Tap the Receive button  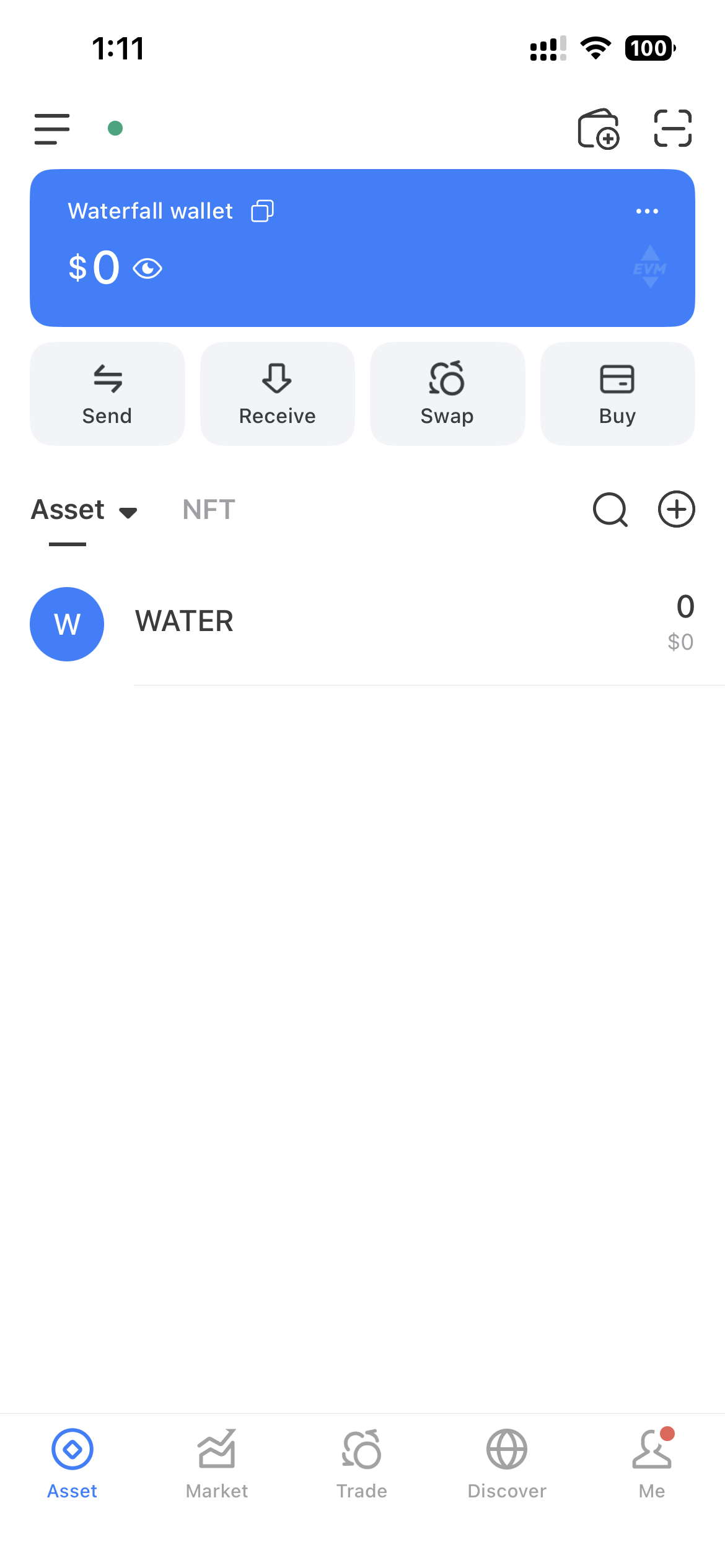click(x=277, y=394)
